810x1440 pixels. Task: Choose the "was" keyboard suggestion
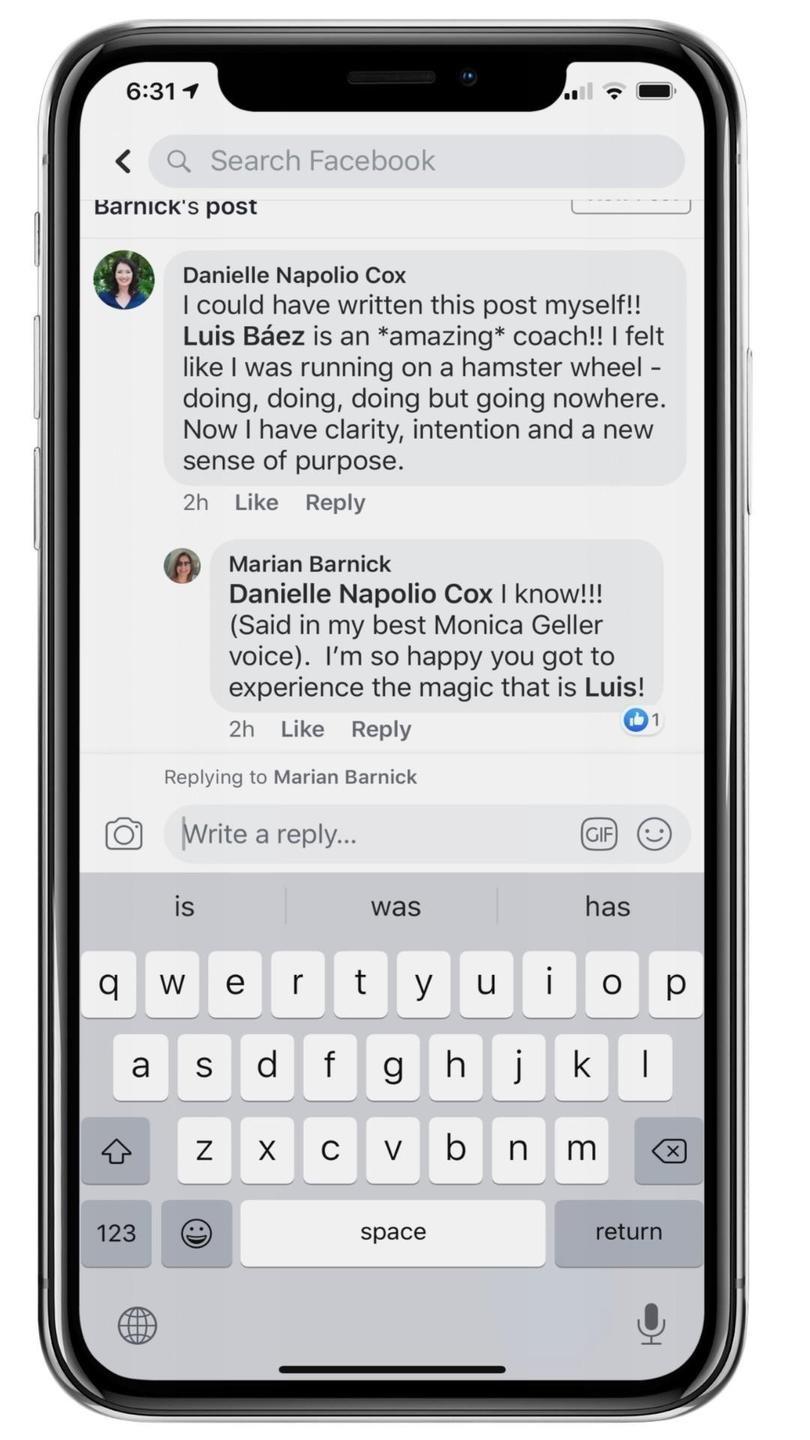tap(395, 907)
